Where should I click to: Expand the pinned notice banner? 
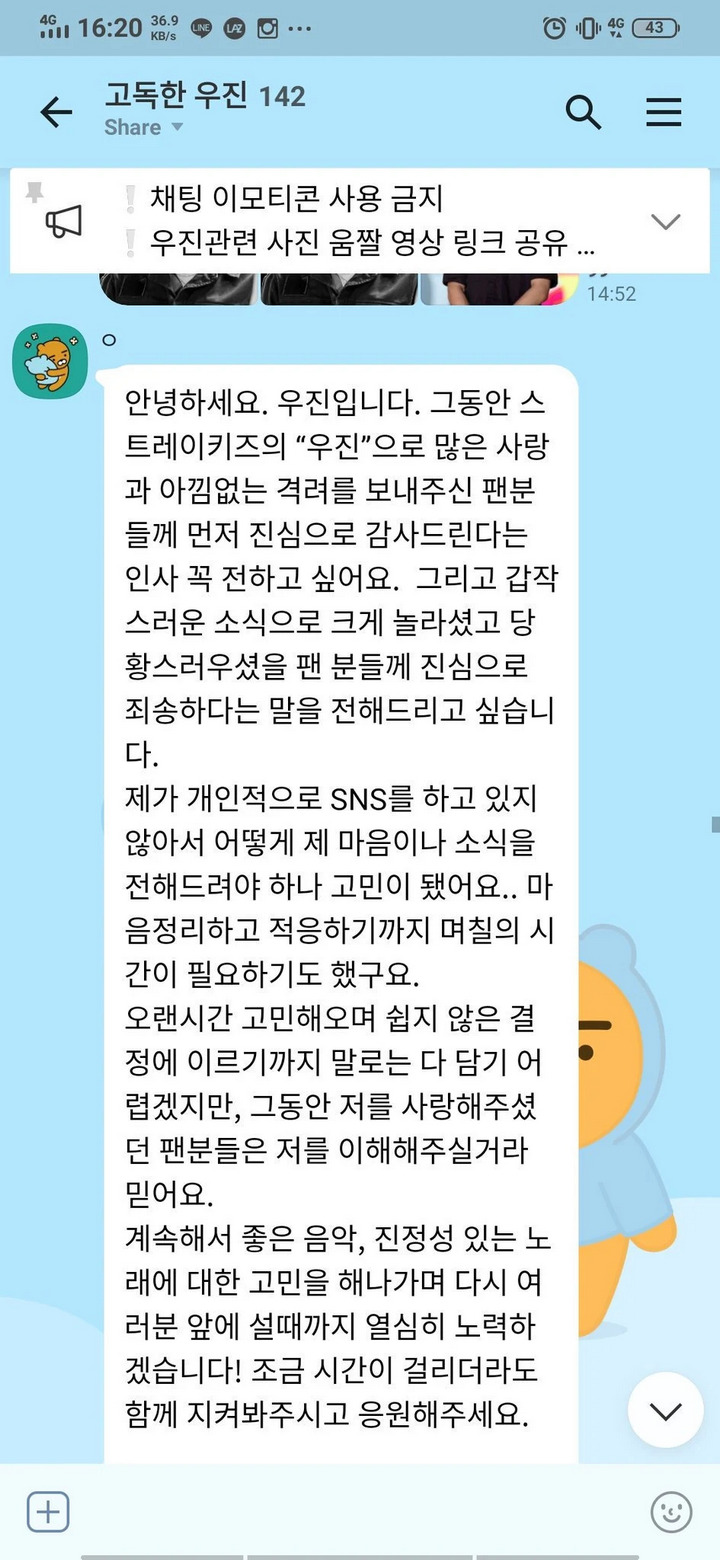coord(665,221)
